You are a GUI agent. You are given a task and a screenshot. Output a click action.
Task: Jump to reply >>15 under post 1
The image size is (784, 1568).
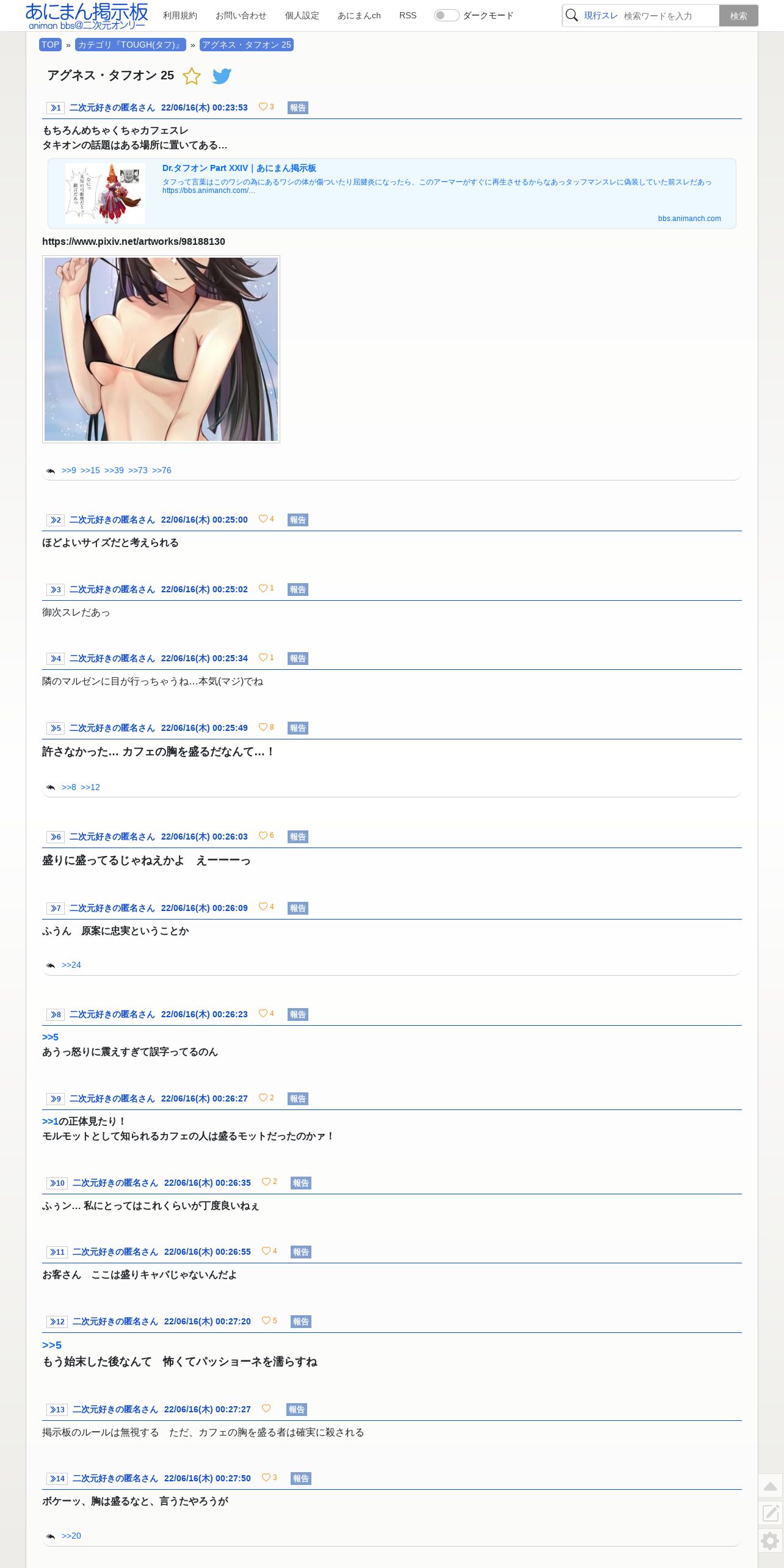point(90,470)
